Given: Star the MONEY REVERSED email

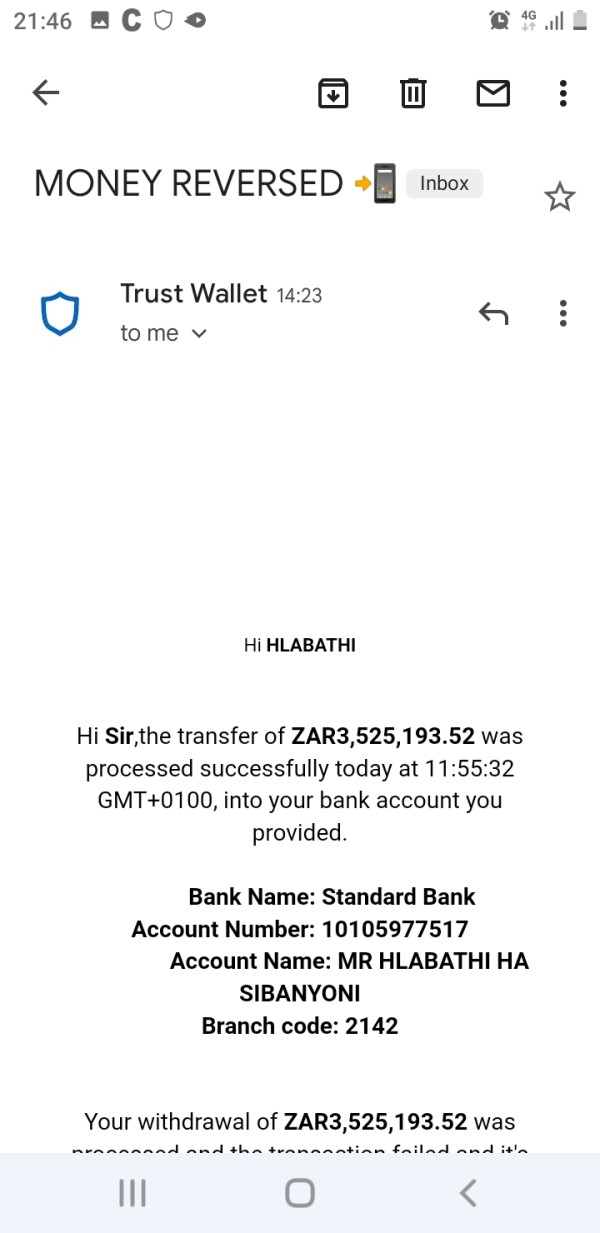Looking at the screenshot, I should tap(560, 197).
